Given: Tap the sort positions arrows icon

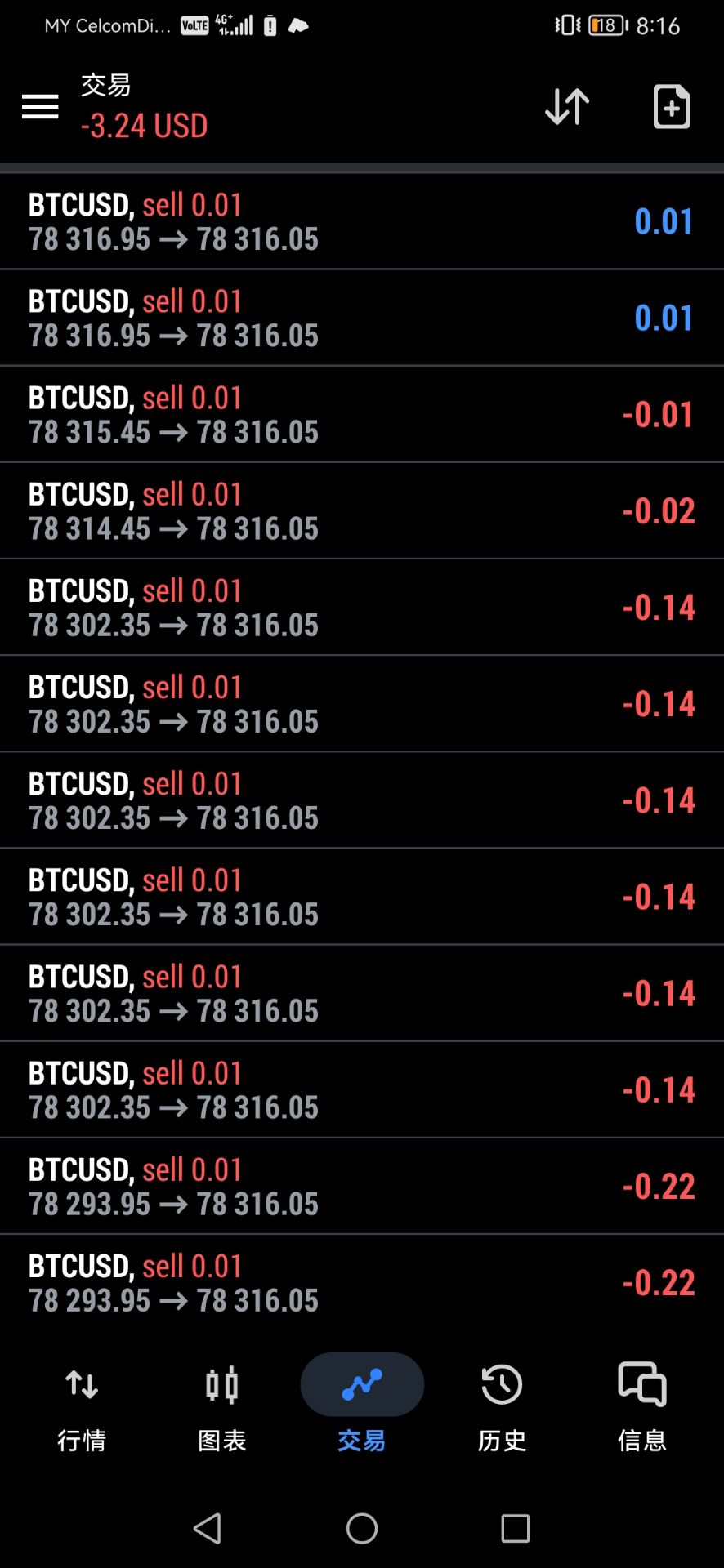Looking at the screenshot, I should (x=567, y=106).
